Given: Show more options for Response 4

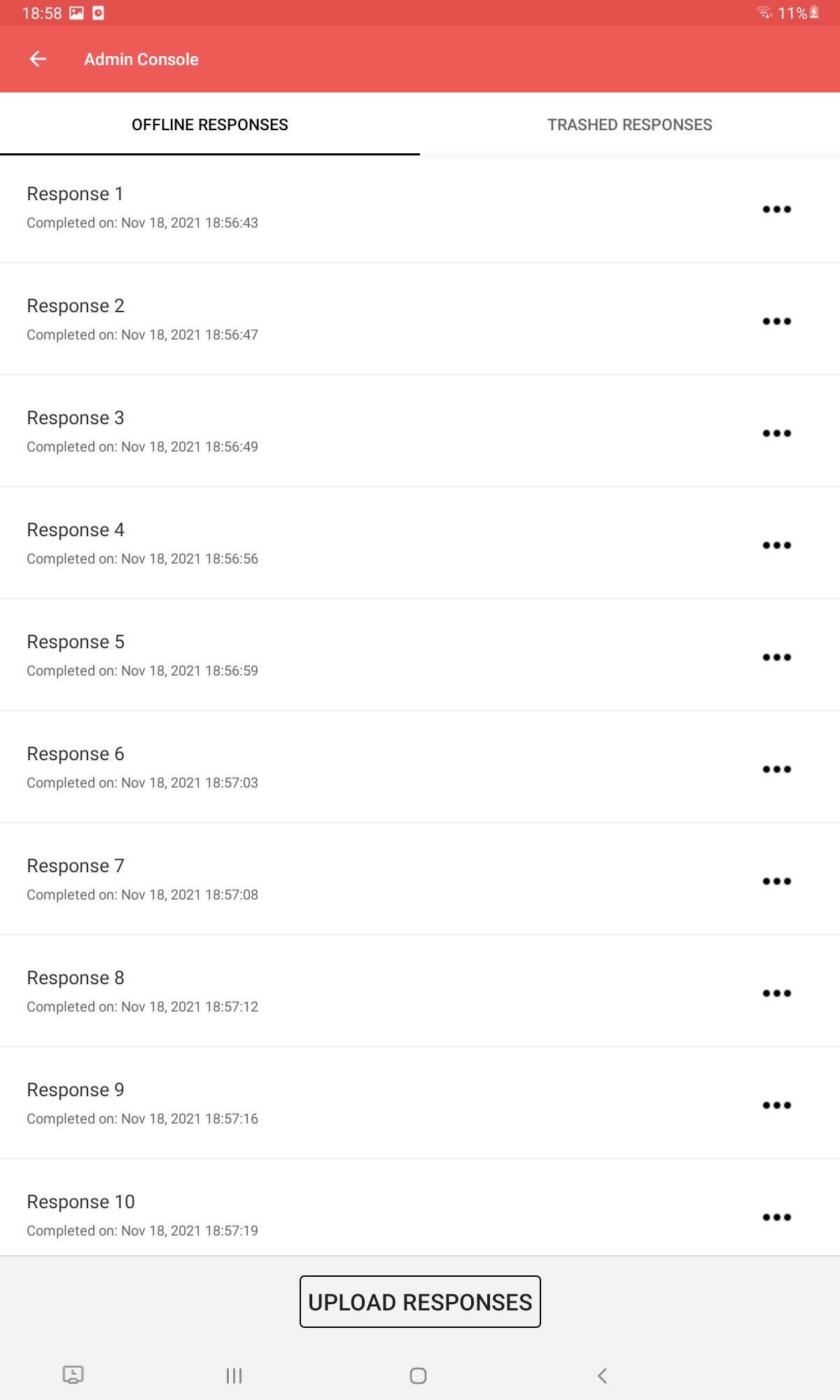Looking at the screenshot, I should 776,545.
